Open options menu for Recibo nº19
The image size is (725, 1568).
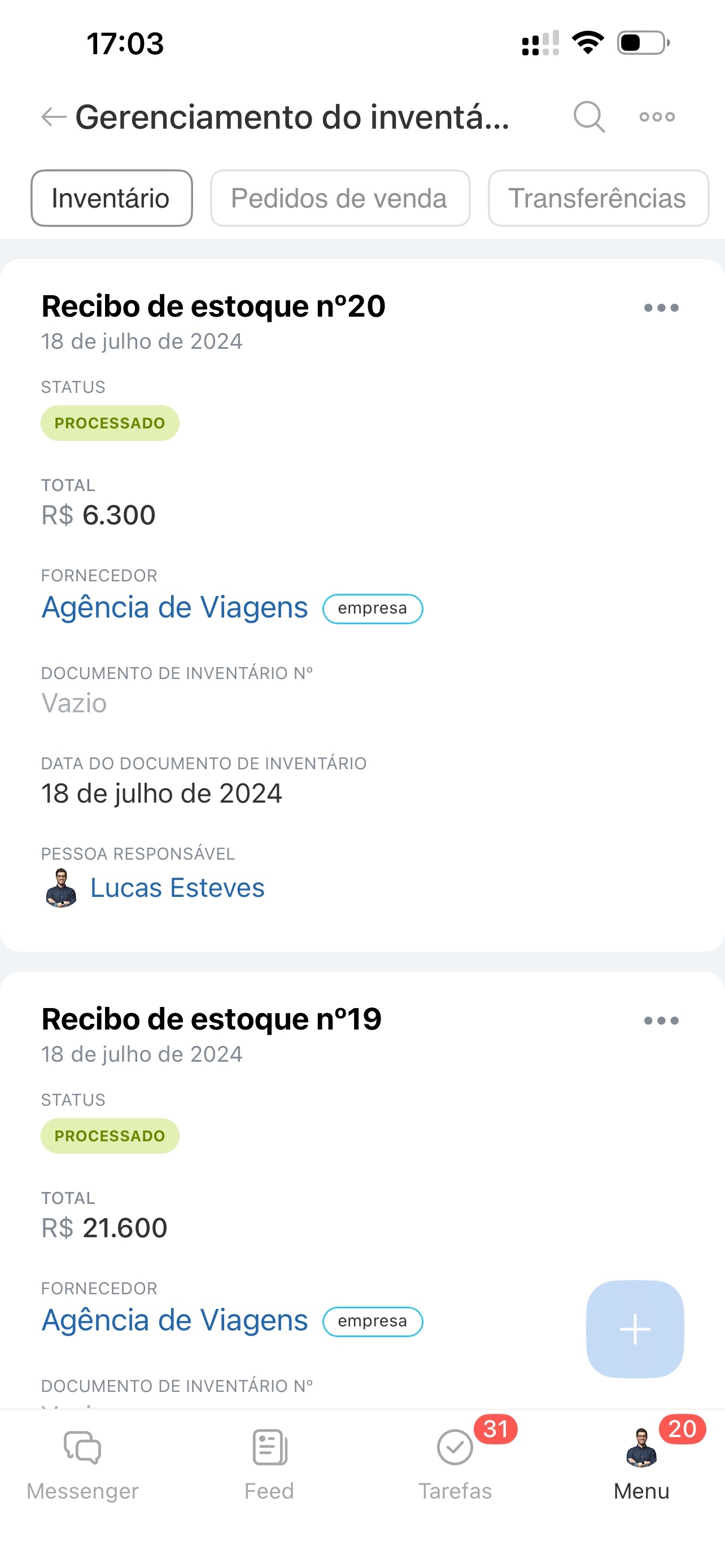661,1021
